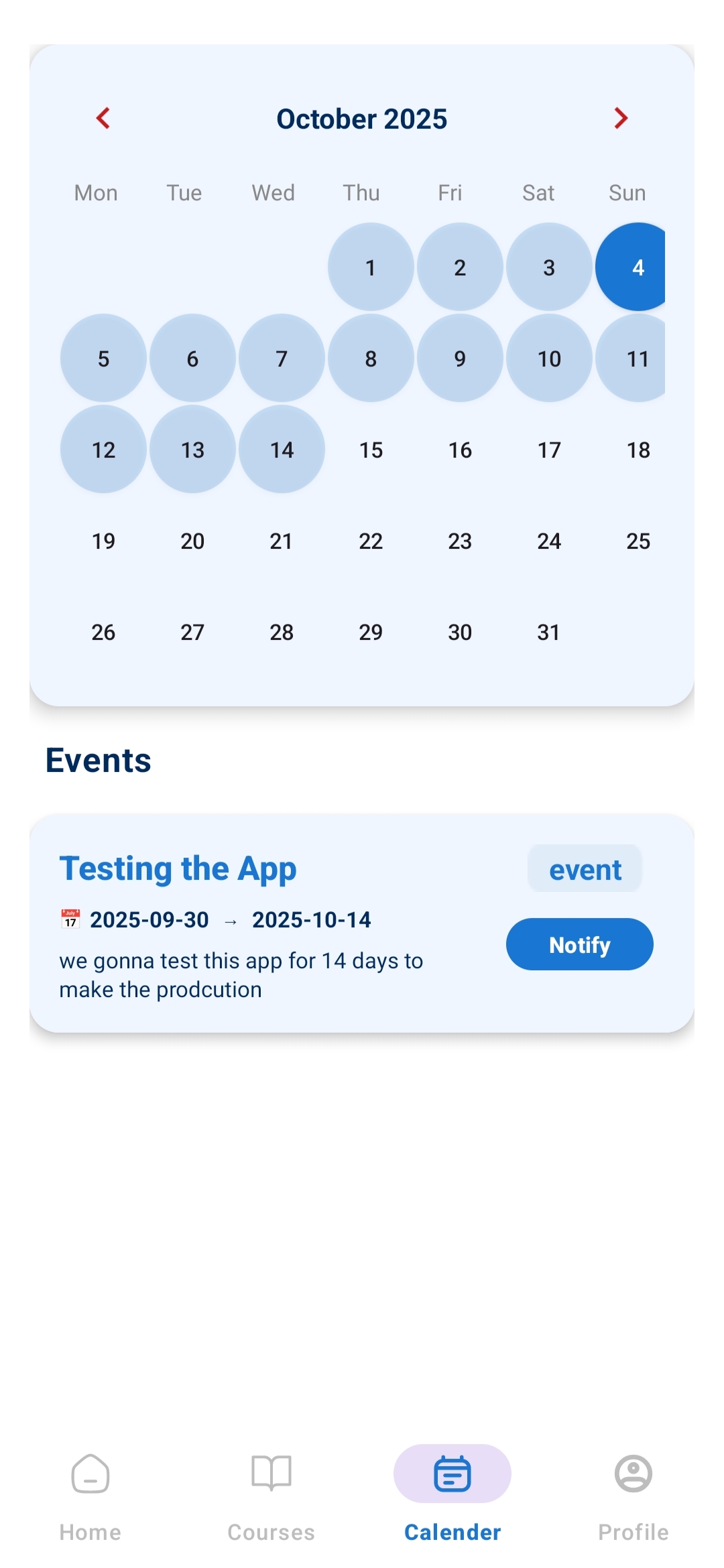Select October 31 on the calendar

pos(548,632)
